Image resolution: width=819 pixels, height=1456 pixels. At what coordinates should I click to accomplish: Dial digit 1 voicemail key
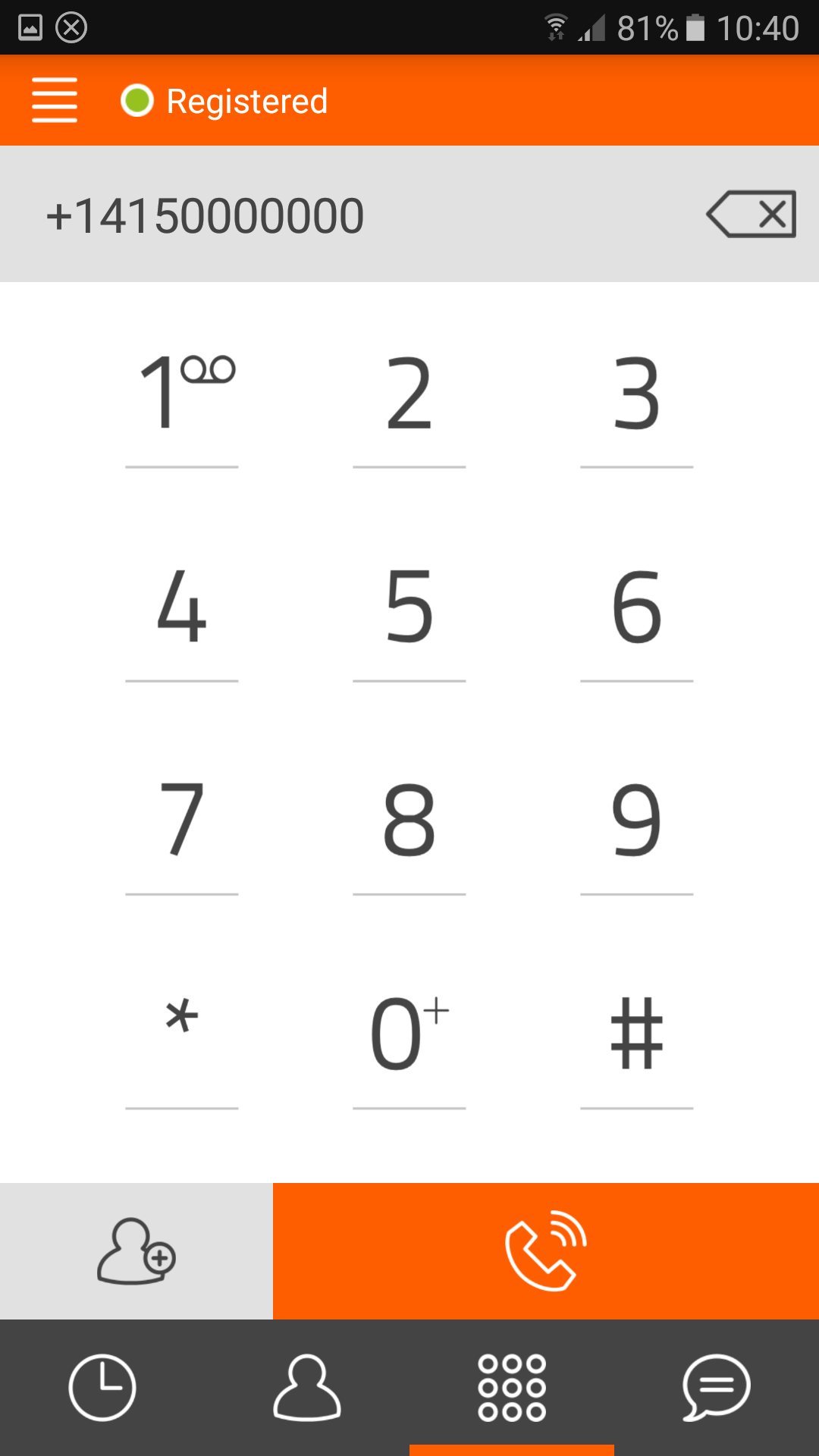pyautogui.click(x=182, y=394)
